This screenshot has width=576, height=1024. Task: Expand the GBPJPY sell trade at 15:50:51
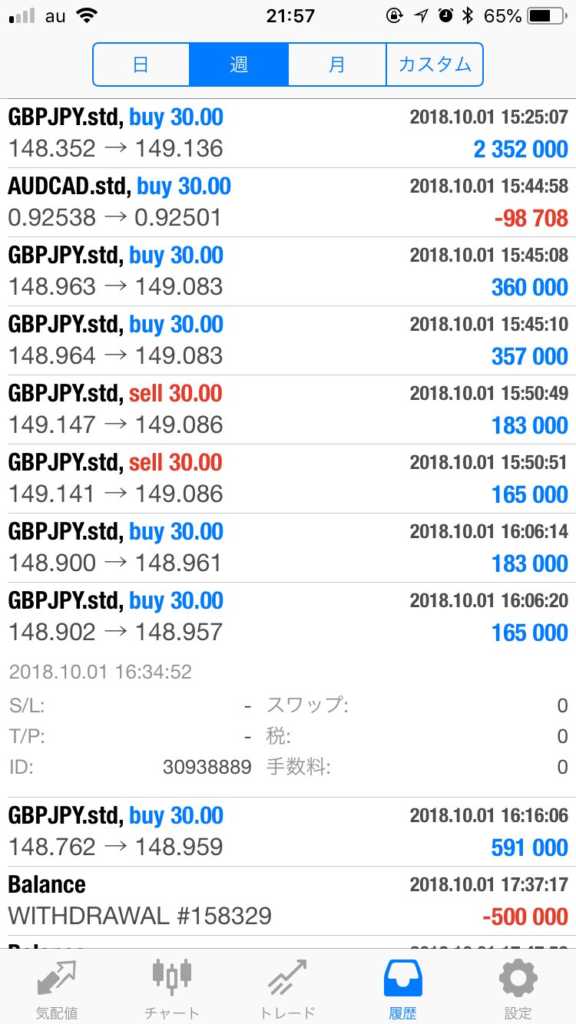coord(288,479)
